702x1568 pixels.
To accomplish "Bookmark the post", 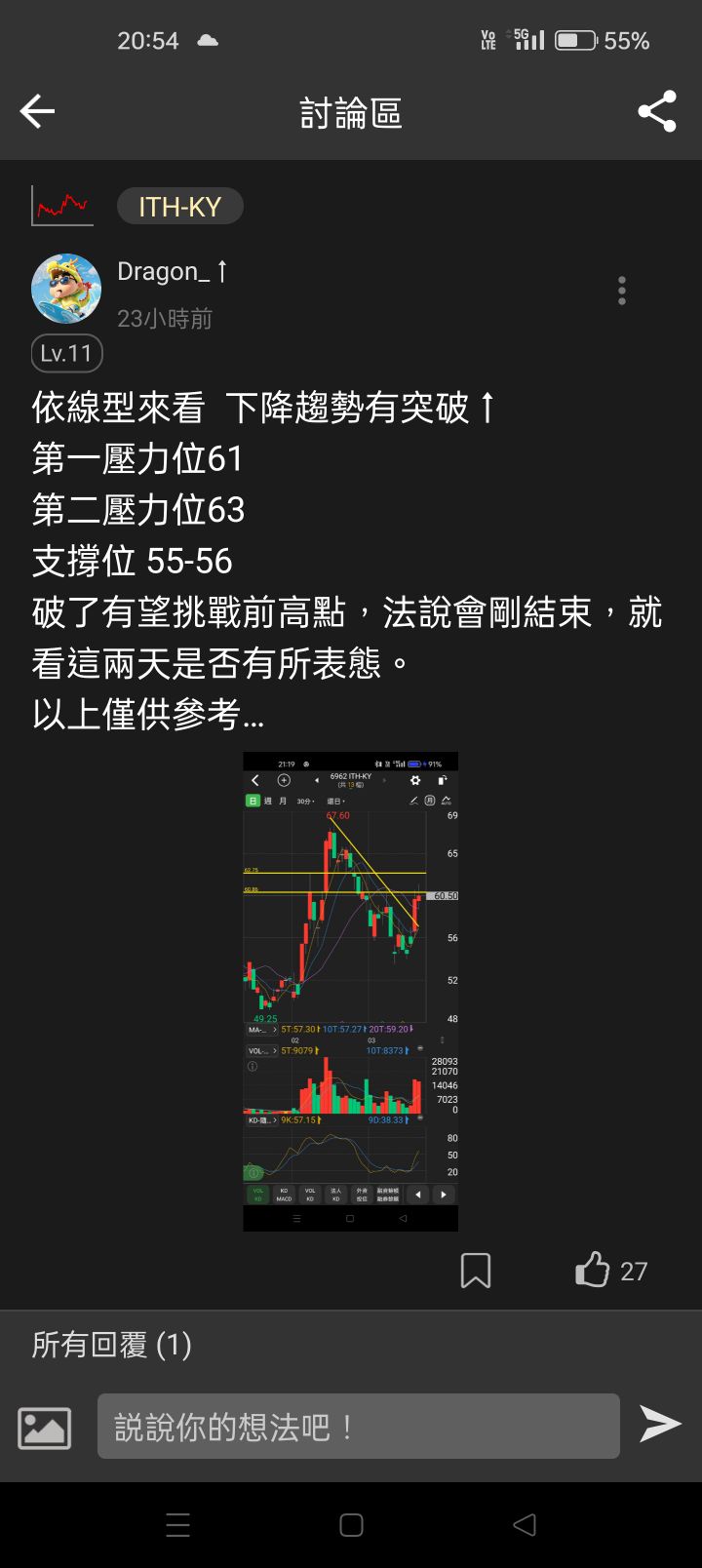I will click(x=476, y=1270).
